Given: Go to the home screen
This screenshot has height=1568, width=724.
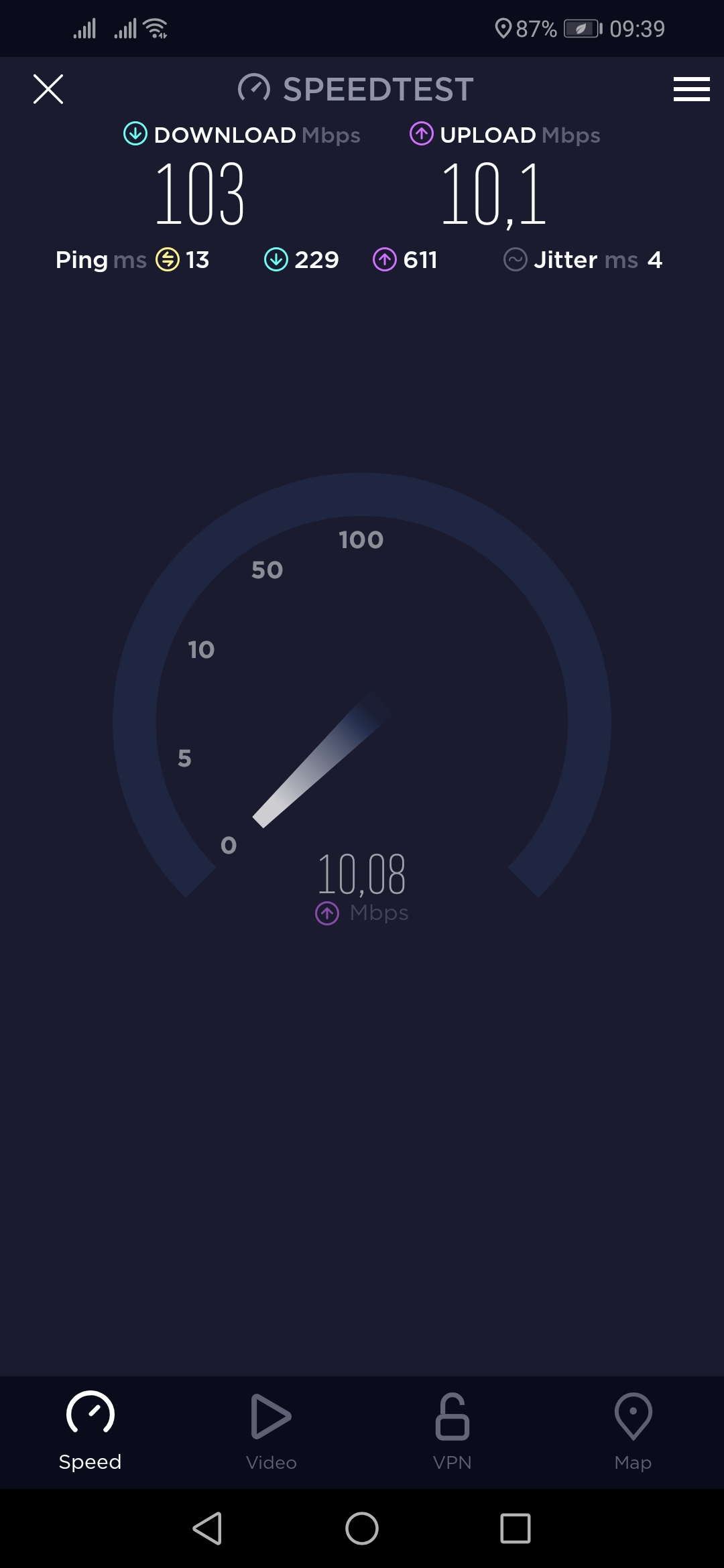Looking at the screenshot, I should coord(362,1528).
